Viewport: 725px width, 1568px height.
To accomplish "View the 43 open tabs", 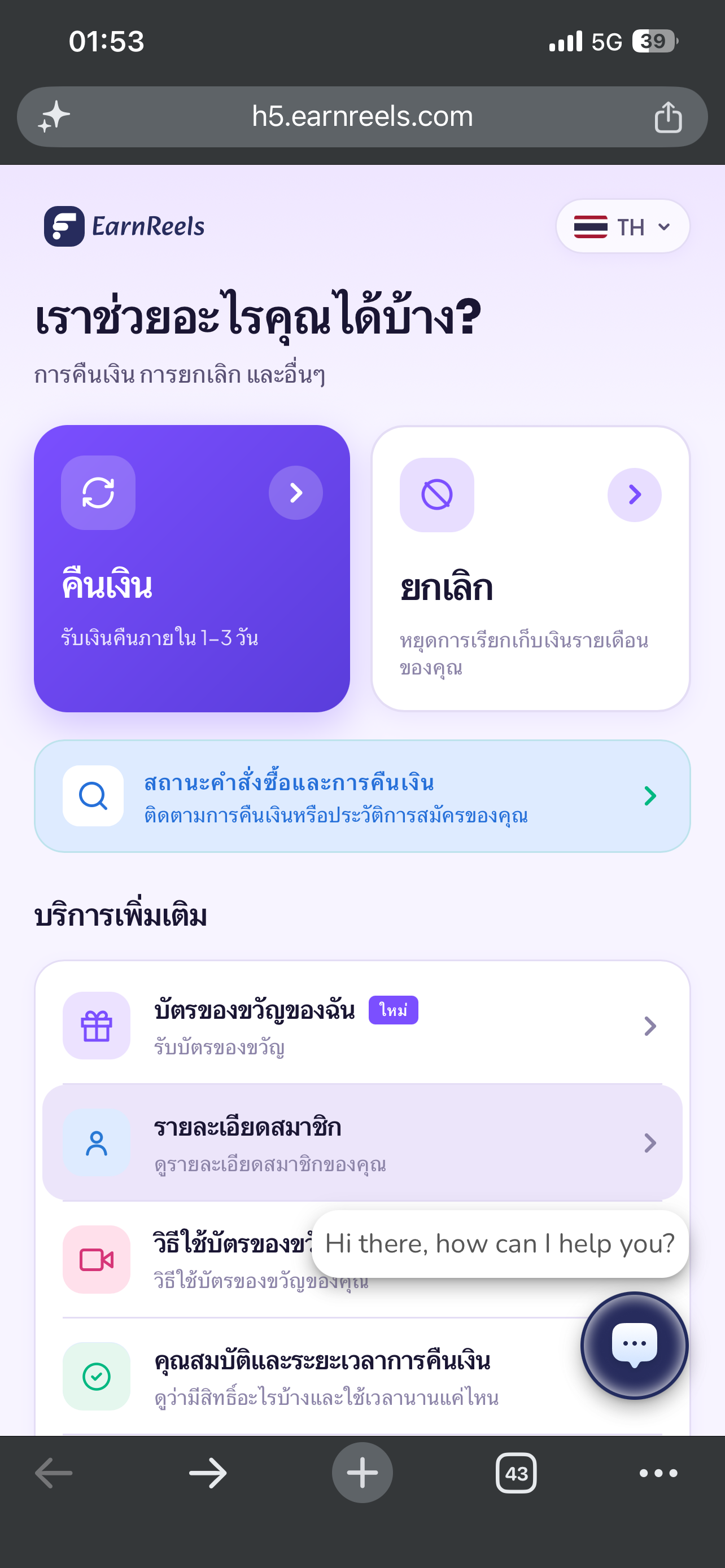I will [516, 1473].
